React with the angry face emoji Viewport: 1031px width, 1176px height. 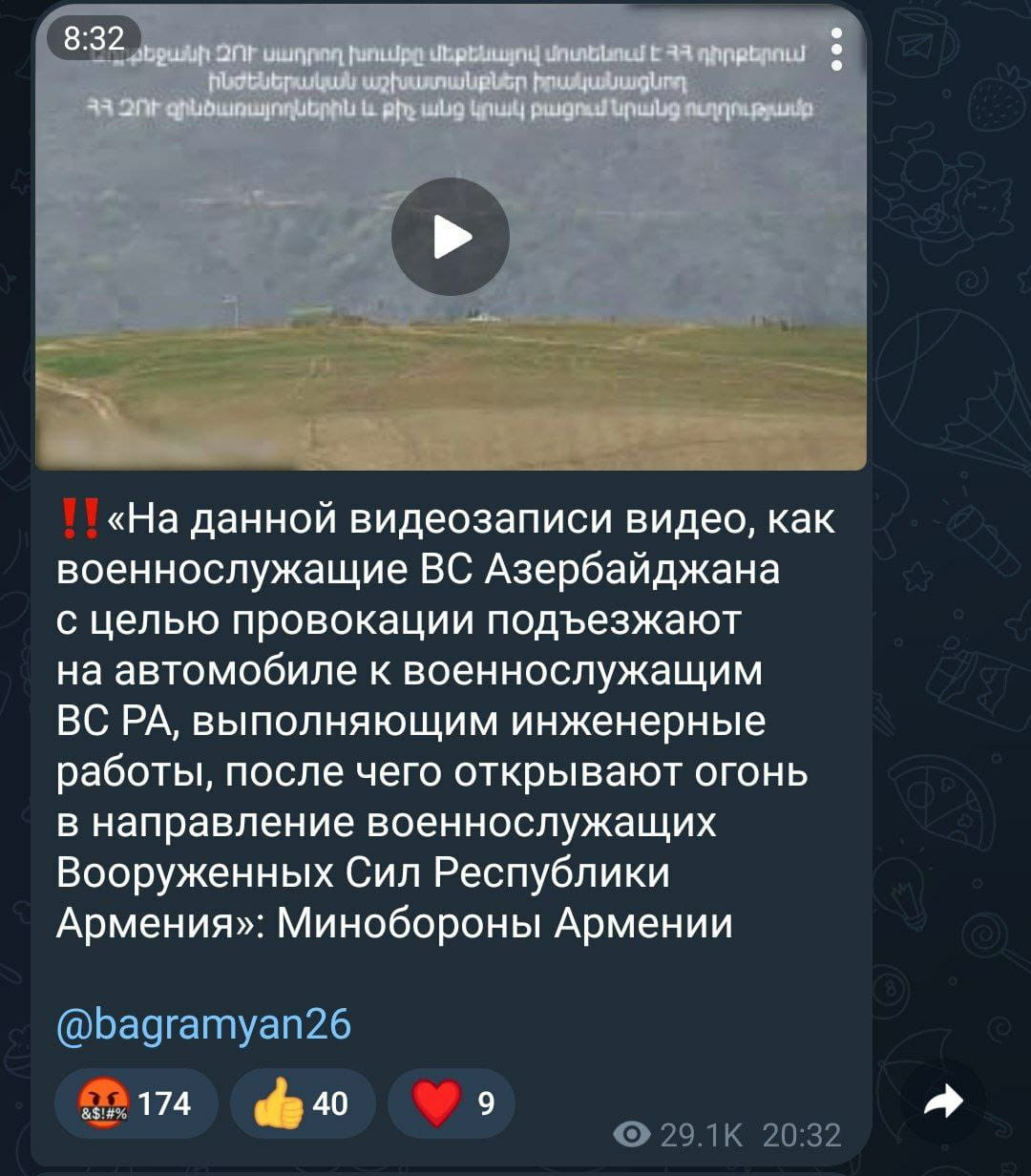point(135,1103)
